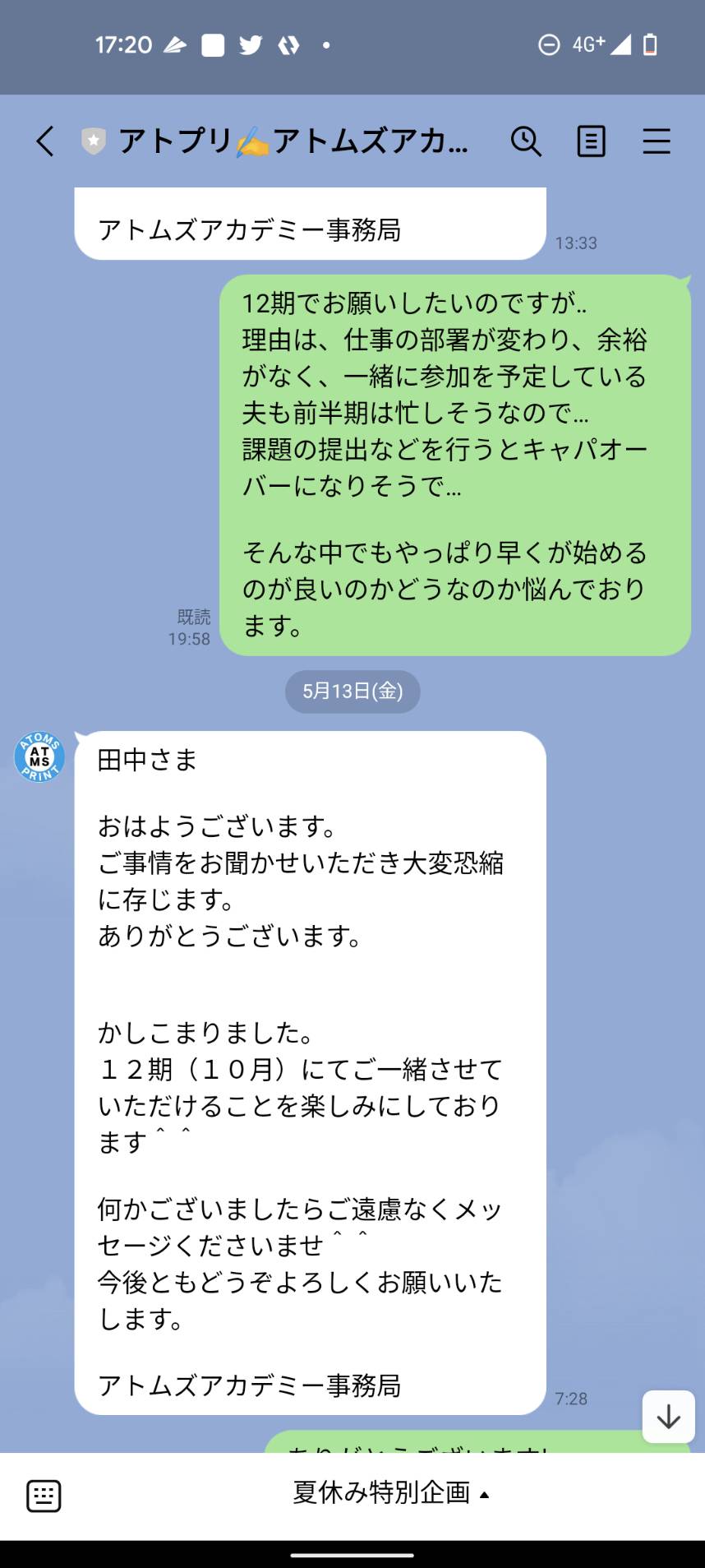Open the chat notes icon

click(591, 141)
